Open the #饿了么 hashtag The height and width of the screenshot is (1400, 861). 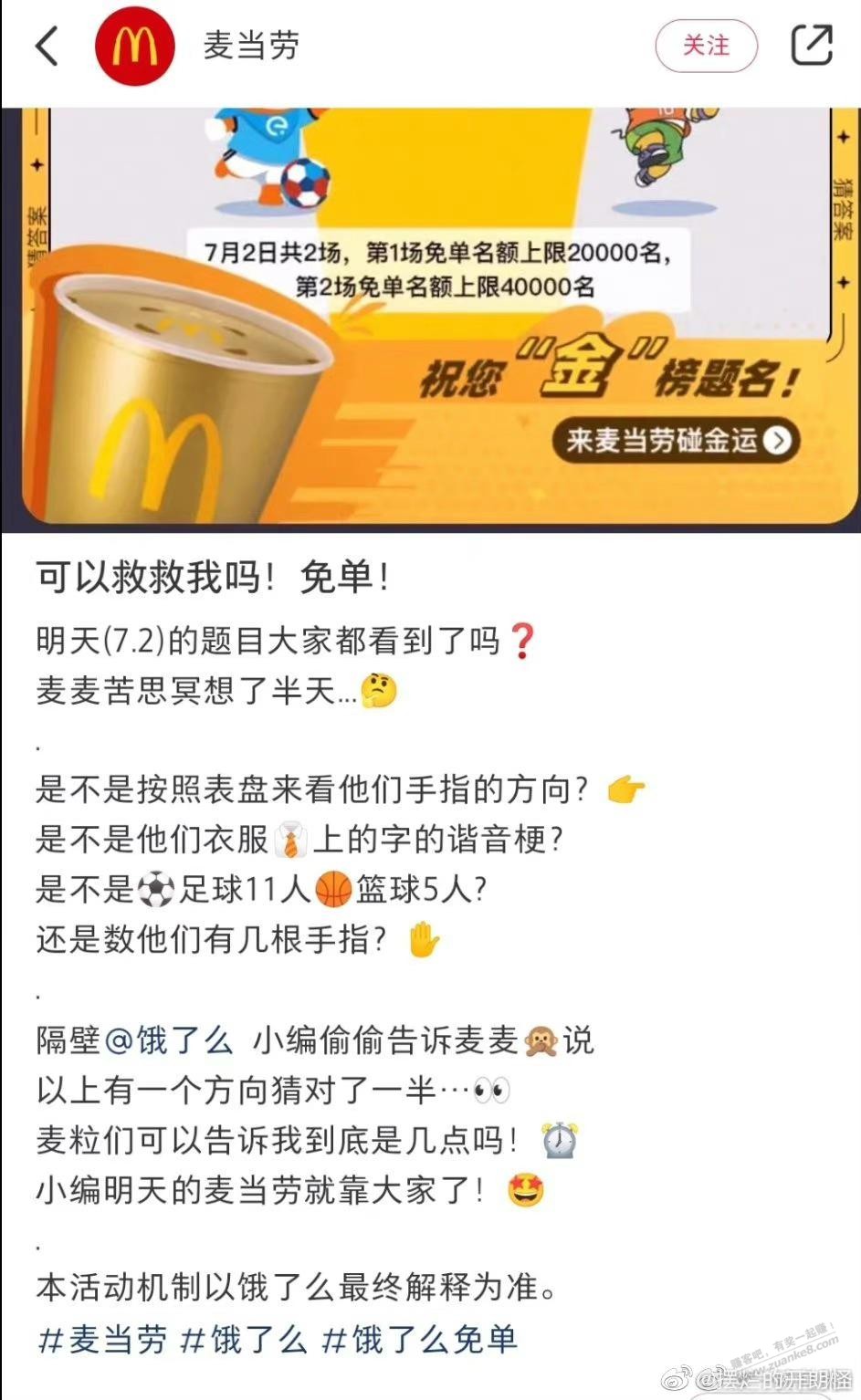(x=243, y=1339)
